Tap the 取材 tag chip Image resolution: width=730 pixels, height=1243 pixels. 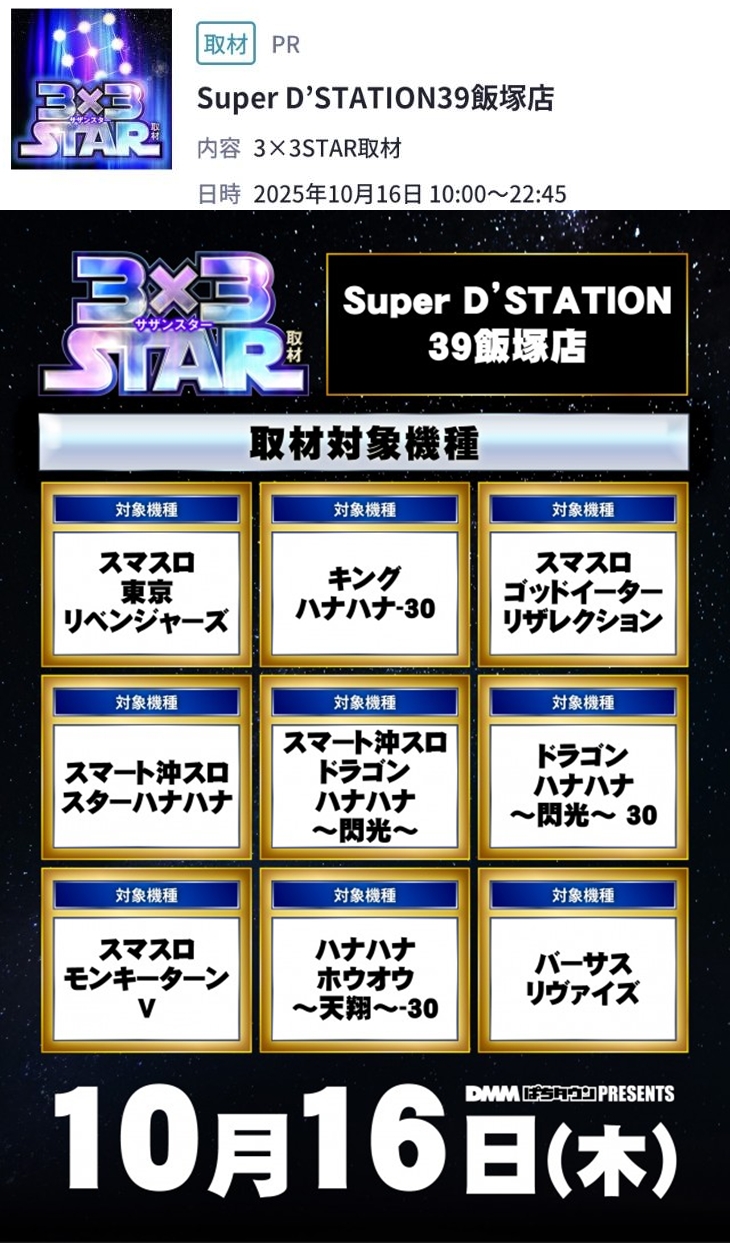[x=225, y=44]
